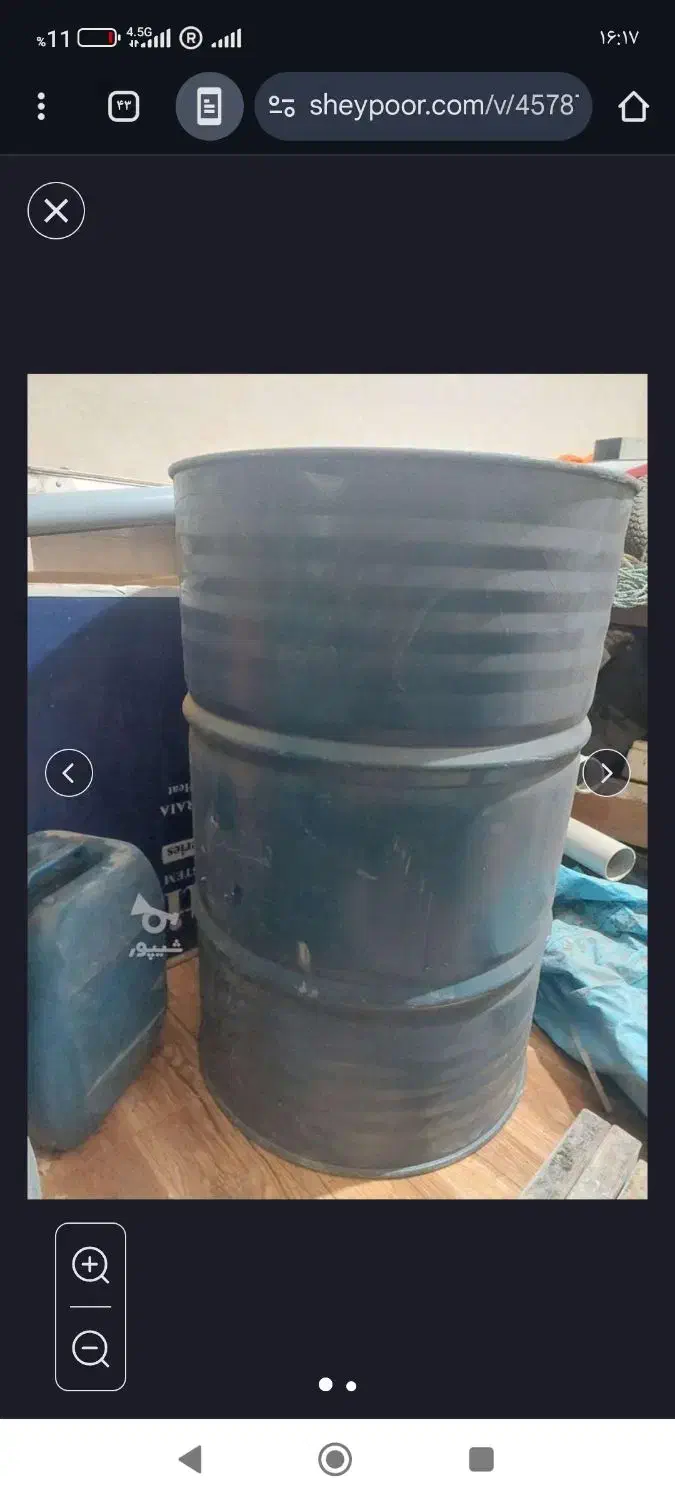Open the browser overflow menu

tap(41, 106)
